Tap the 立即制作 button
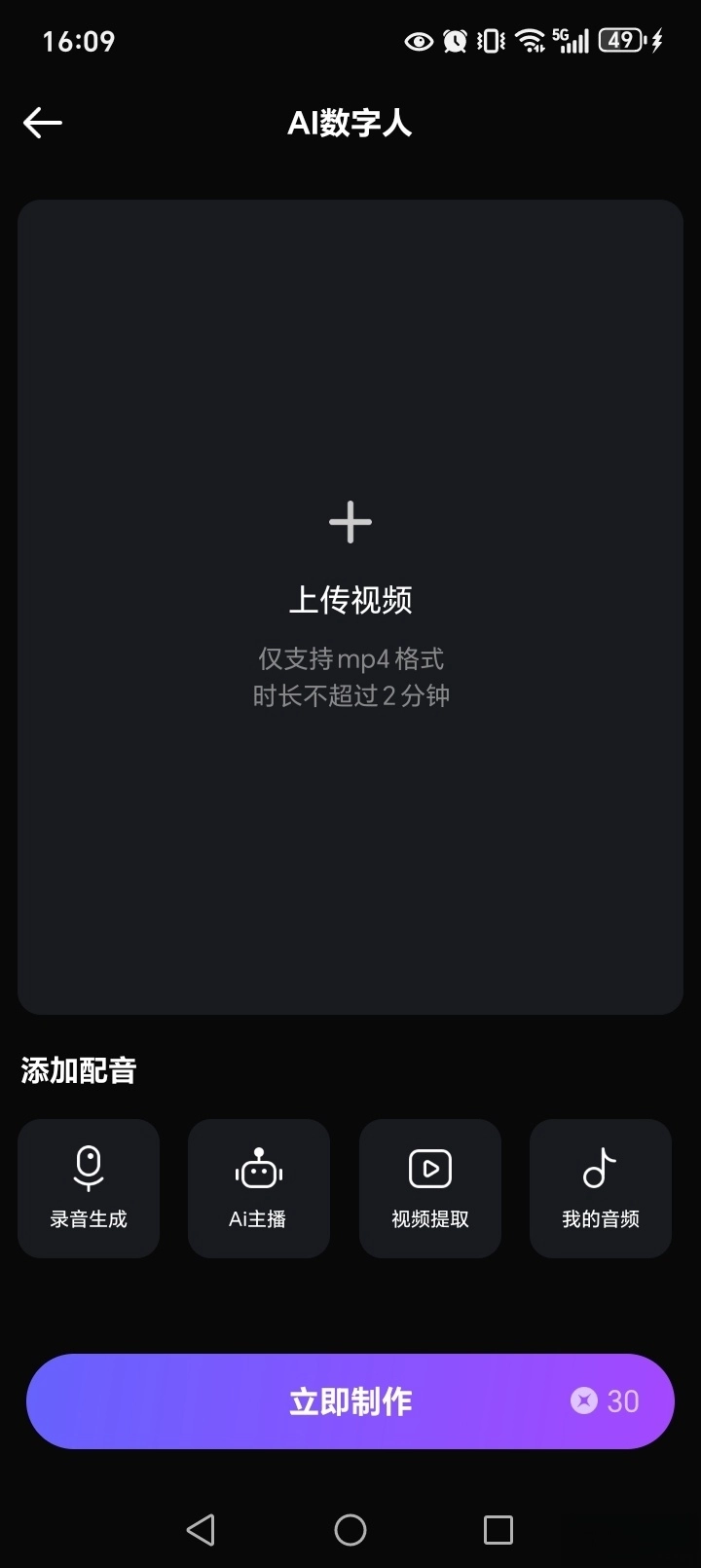Image resolution: width=701 pixels, height=1568 pixels. (x=350, y=1401)
